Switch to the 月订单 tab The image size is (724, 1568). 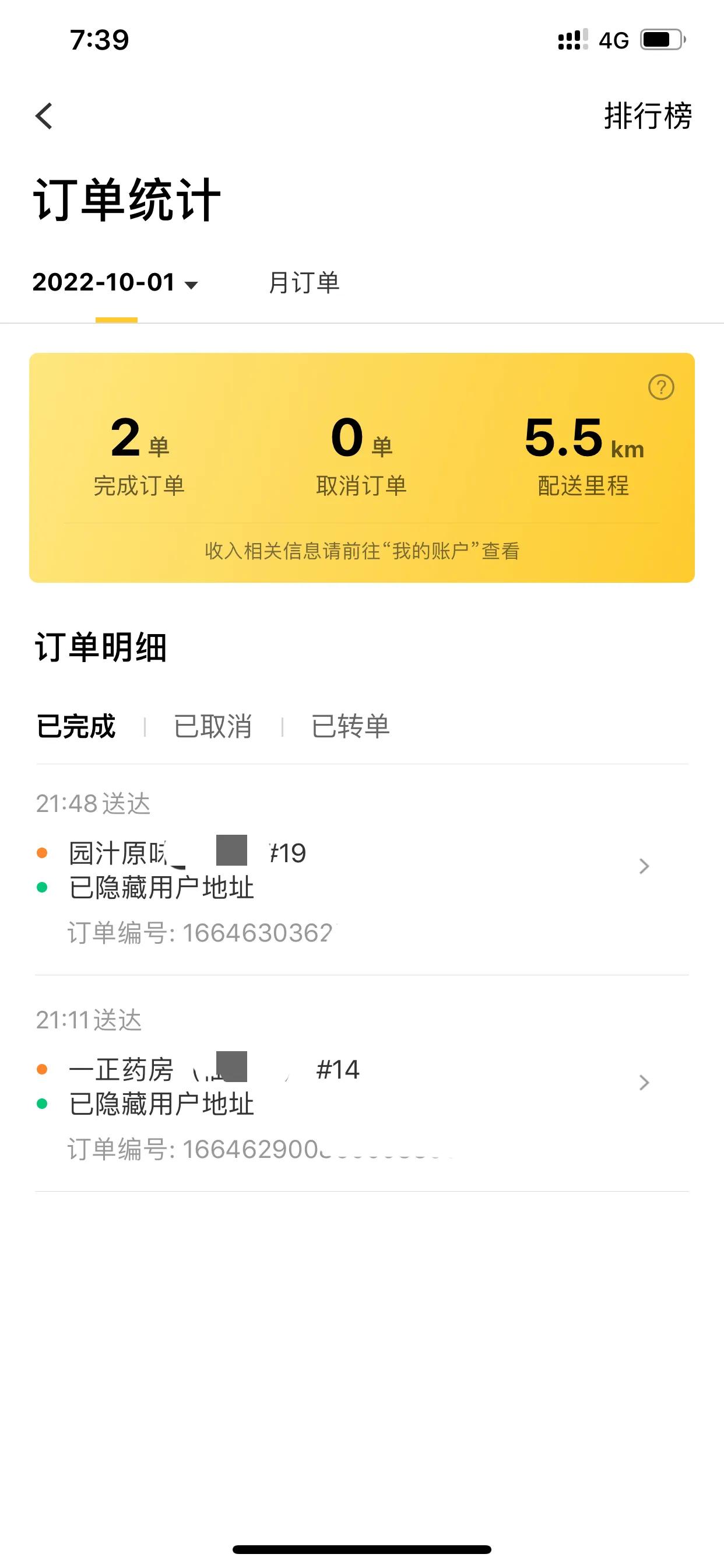click(307, 282)
